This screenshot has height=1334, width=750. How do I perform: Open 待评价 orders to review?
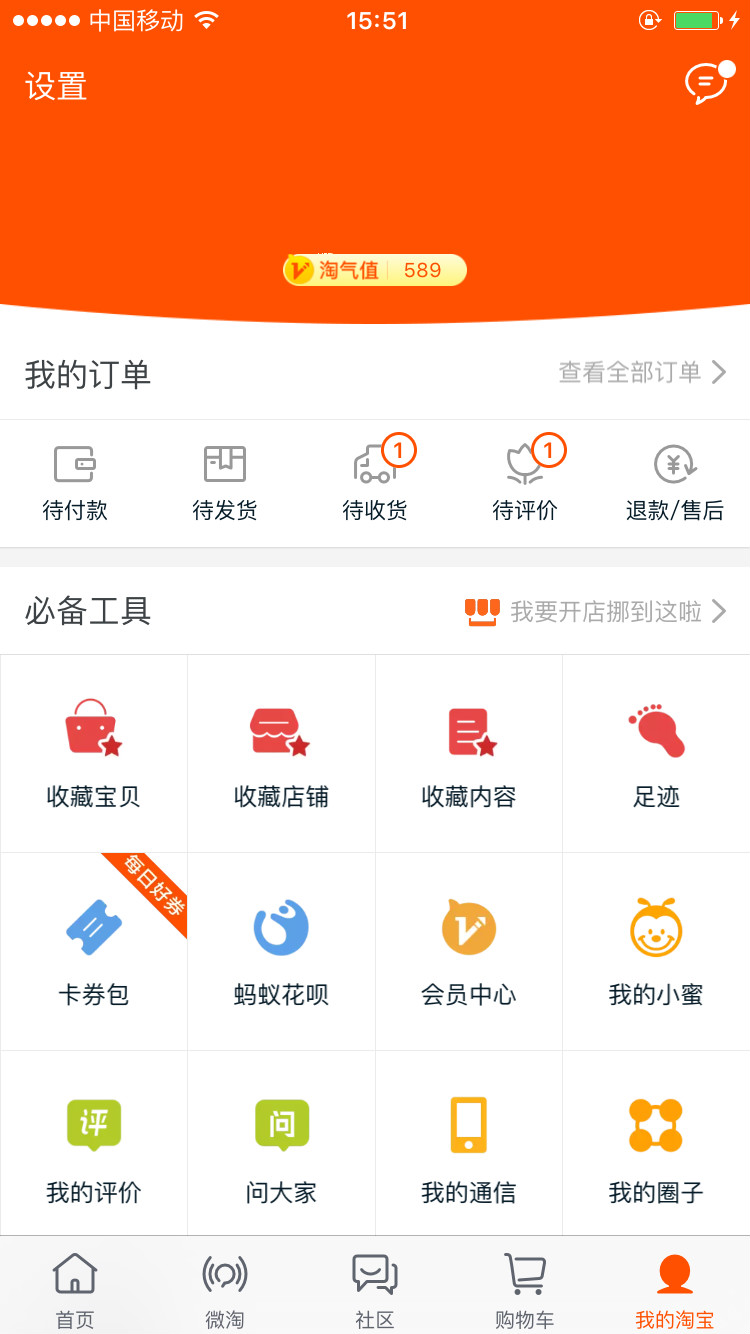(x=525, y=484)
